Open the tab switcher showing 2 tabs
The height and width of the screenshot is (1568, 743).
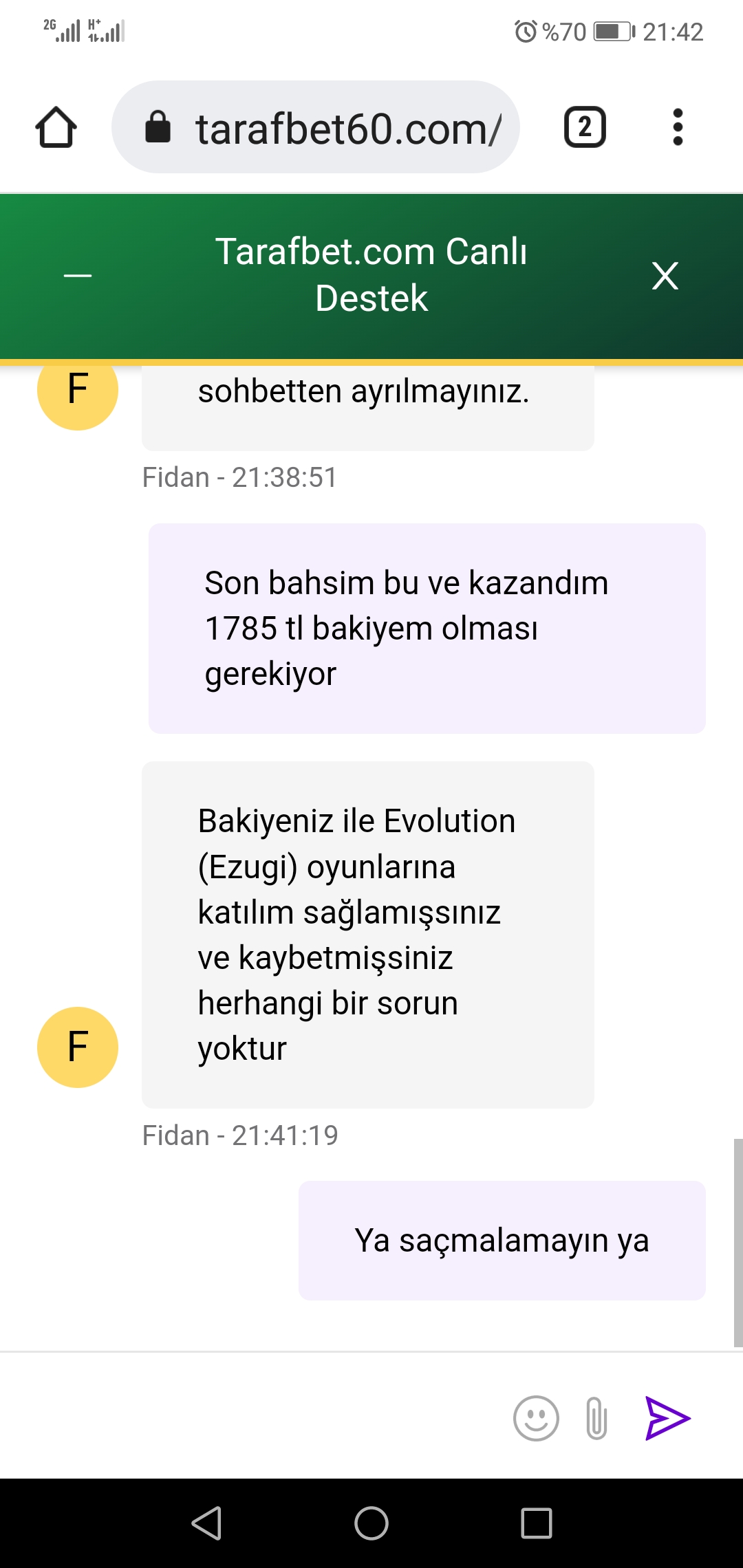[x=585, y=127]
